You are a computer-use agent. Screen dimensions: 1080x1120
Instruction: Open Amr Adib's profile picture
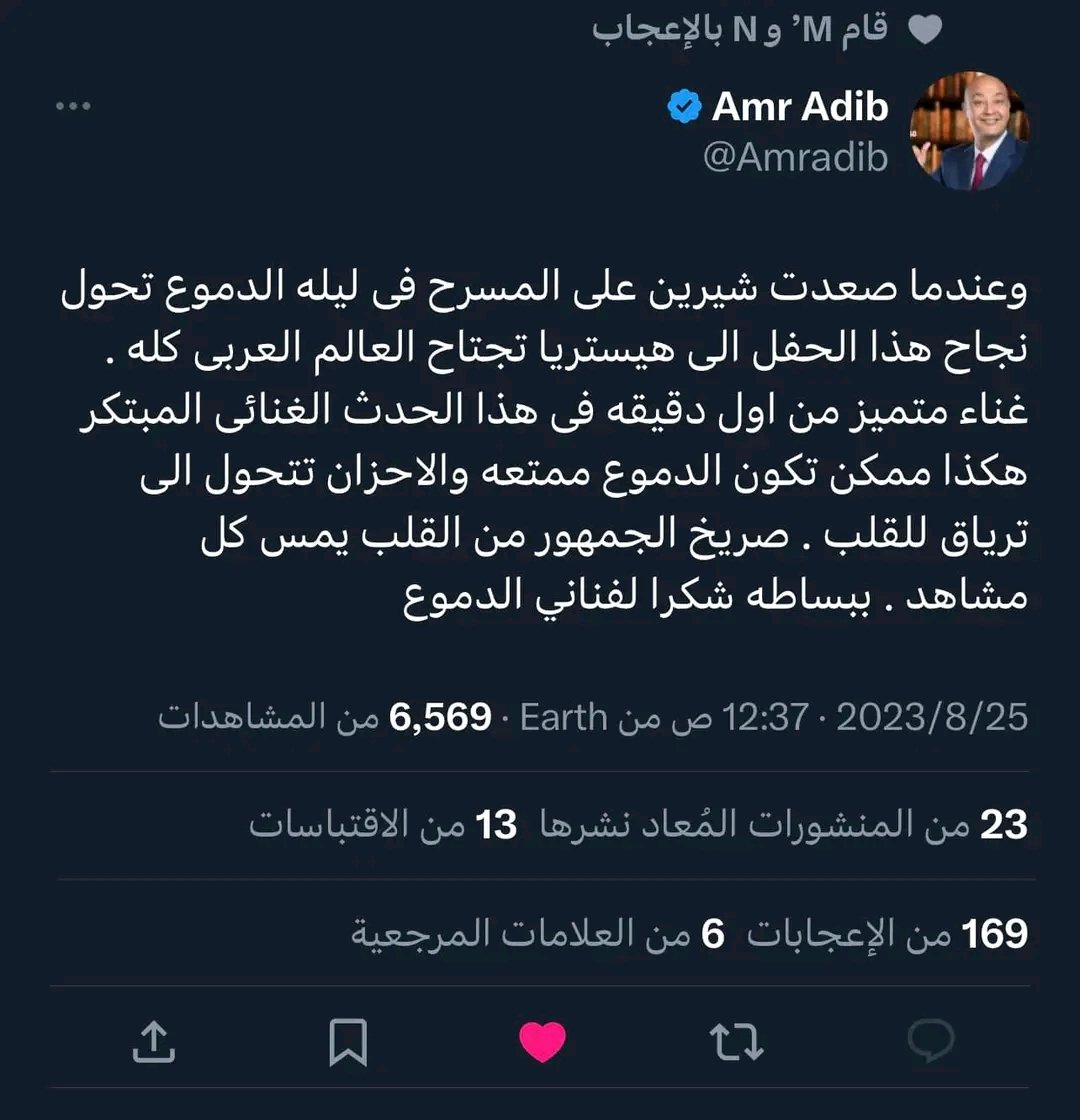pos(968,131)
